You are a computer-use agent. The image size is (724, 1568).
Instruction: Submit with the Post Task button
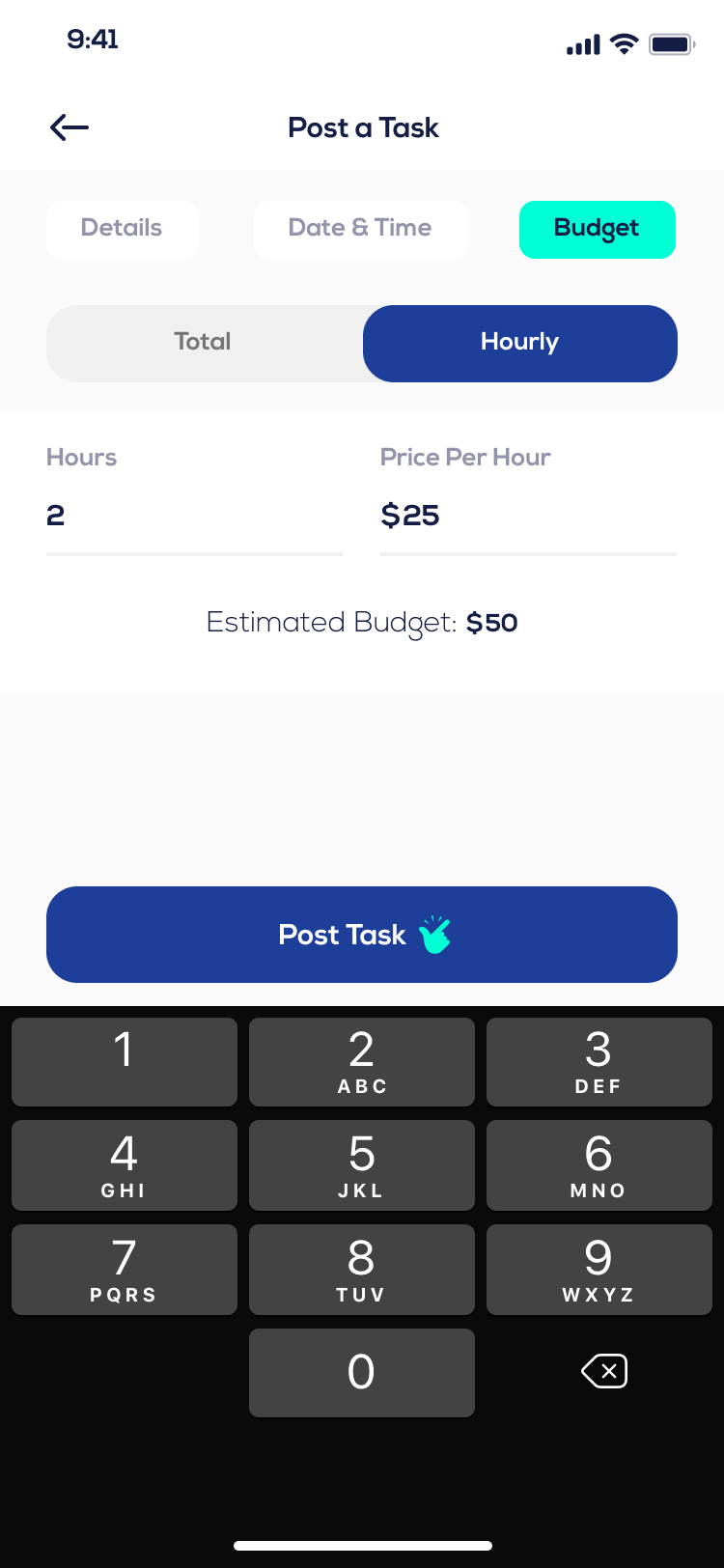pos(362,935)
